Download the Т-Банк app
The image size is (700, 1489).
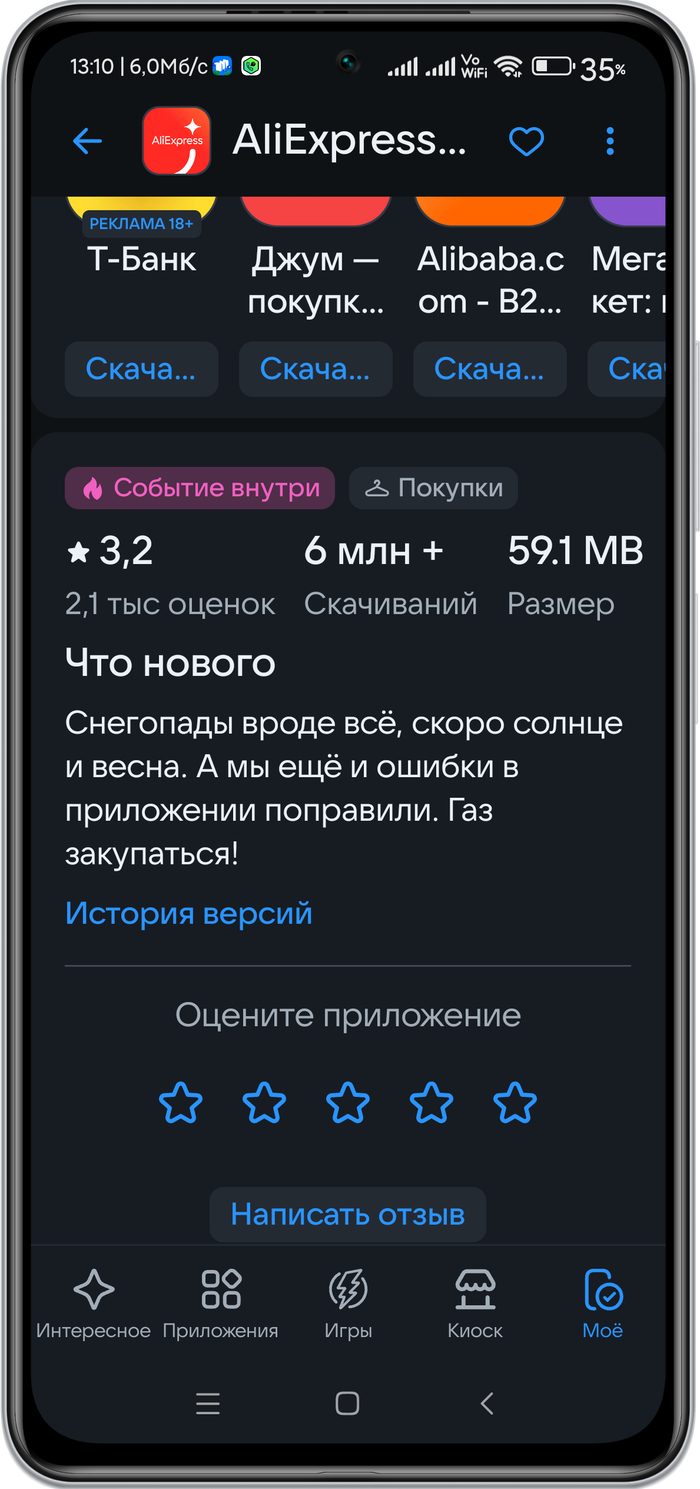coord(141,369)
